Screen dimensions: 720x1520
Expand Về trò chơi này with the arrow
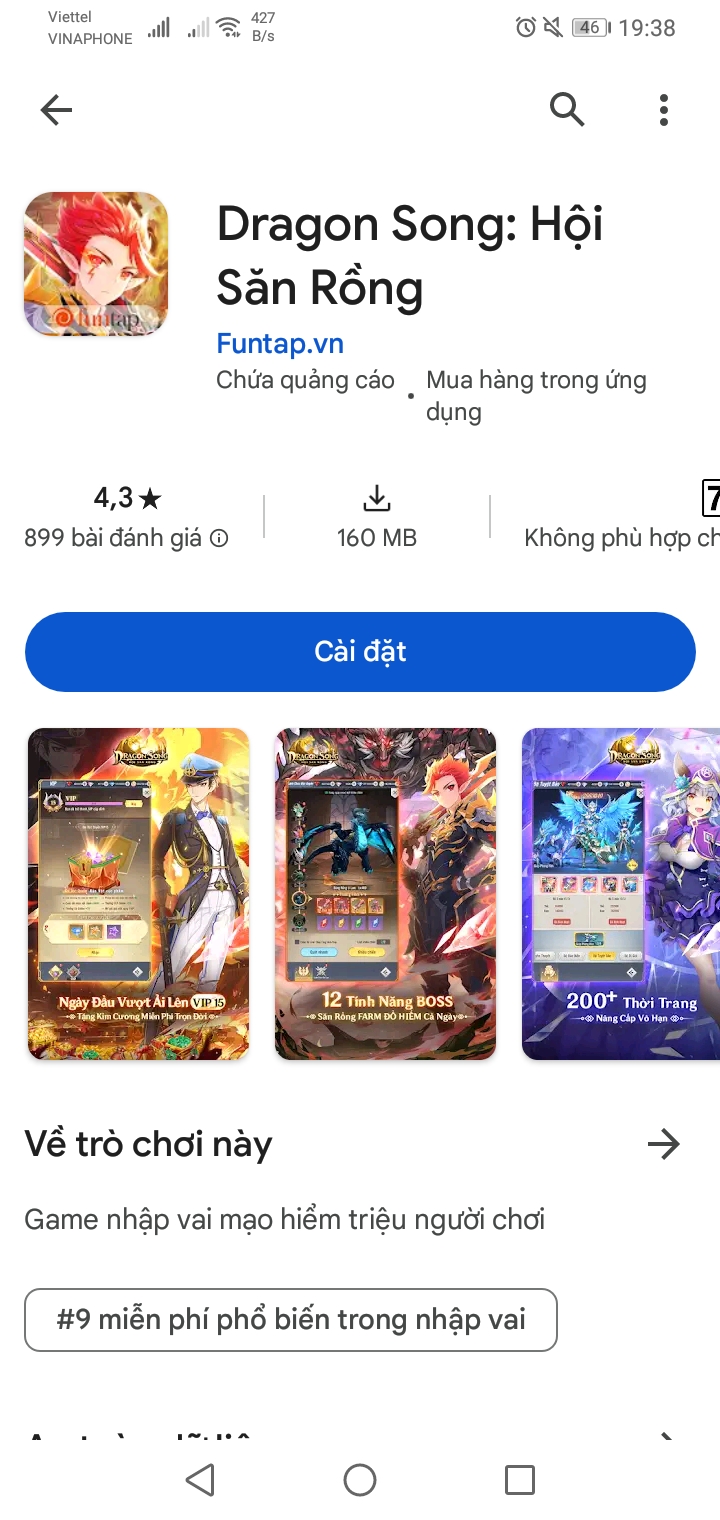pos(663,1144)
